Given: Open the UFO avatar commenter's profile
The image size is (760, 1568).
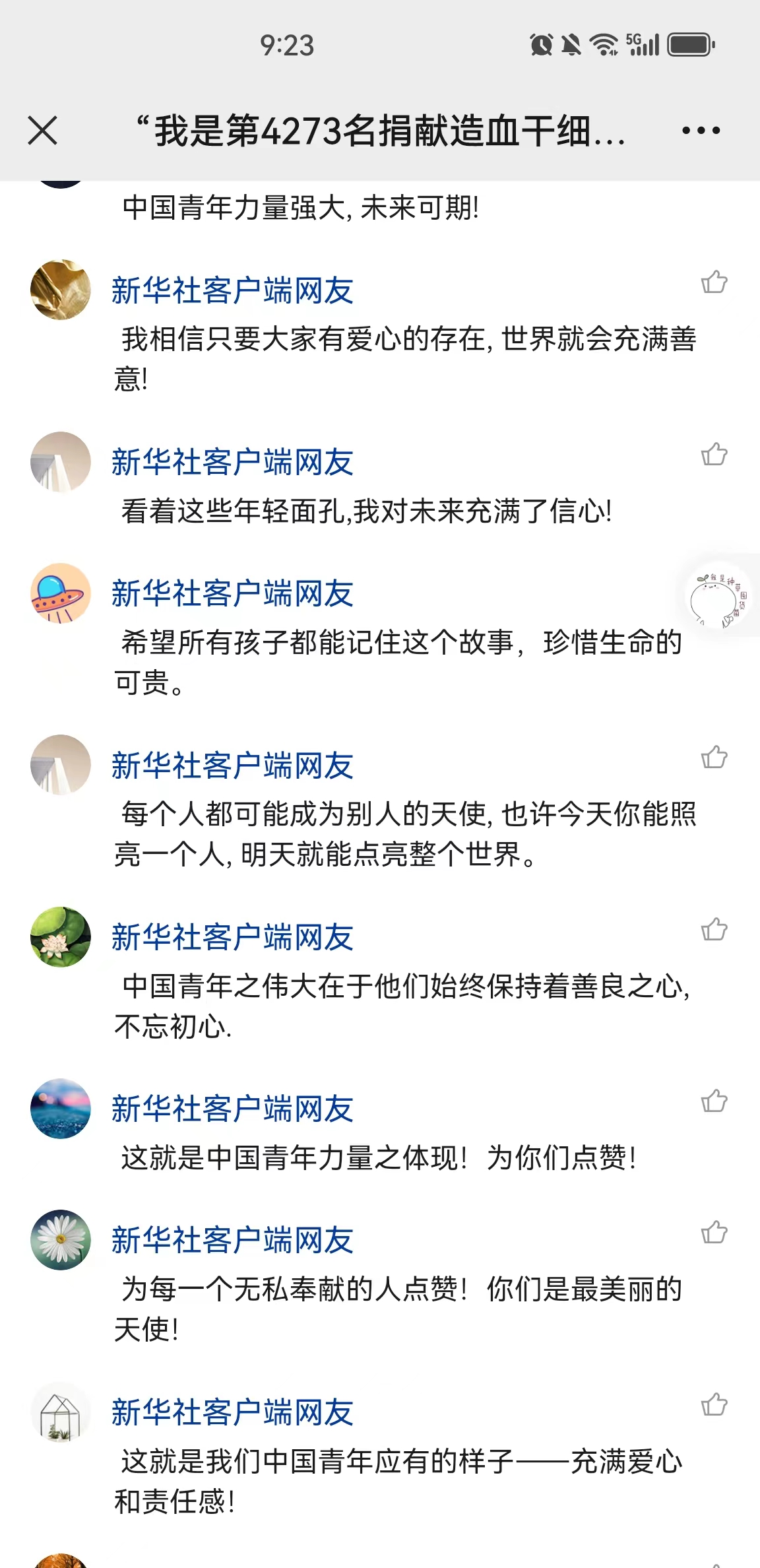Looking at the screenshot, I should (61, 593).
